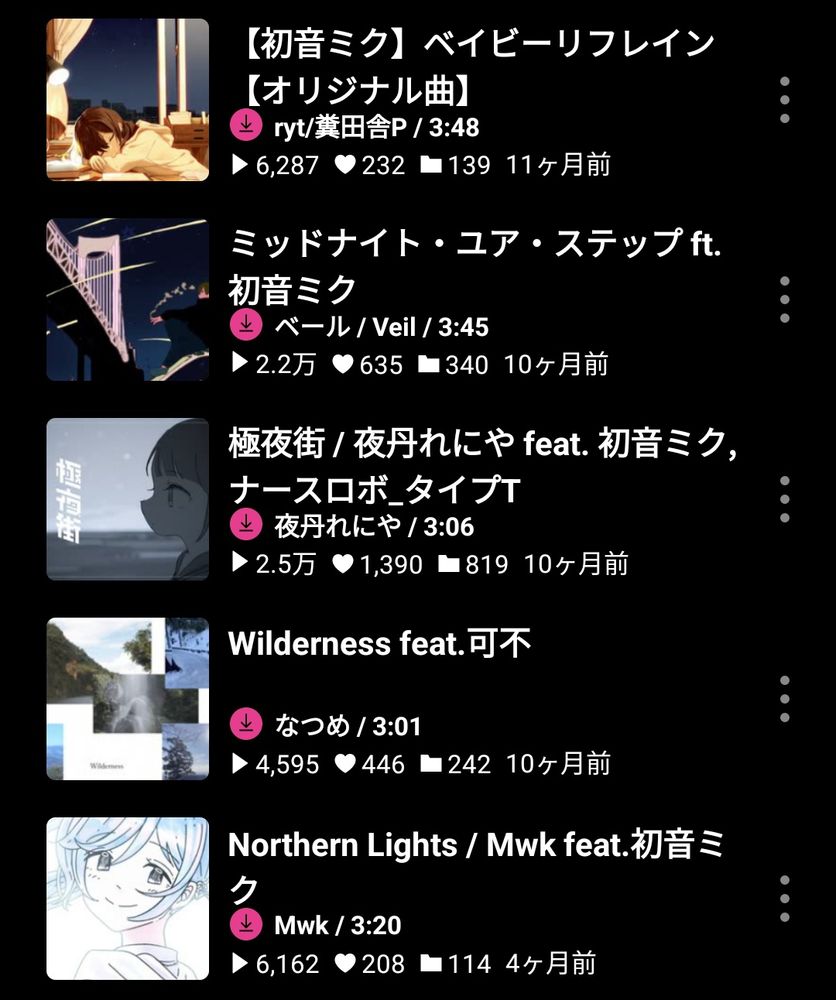Tap the Wilderness album art thumbnail
This screenshot has height=1000, width=836.
pyautogui.click(x=128, y=699)
